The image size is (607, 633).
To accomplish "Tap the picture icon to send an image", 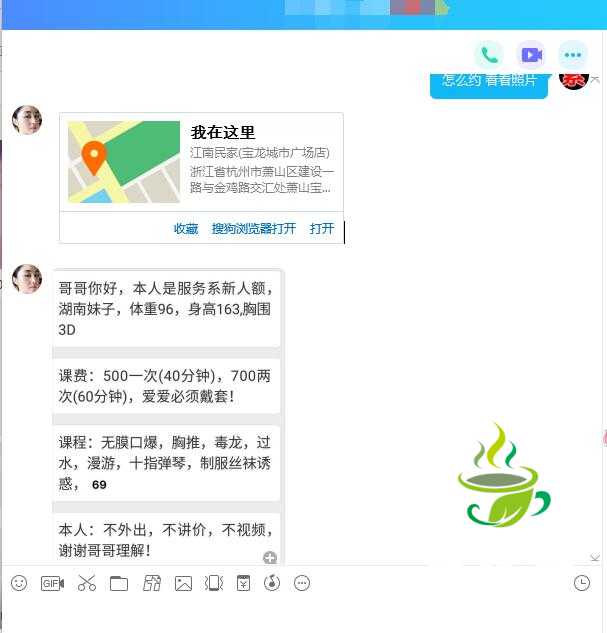I will pos(183,583).
